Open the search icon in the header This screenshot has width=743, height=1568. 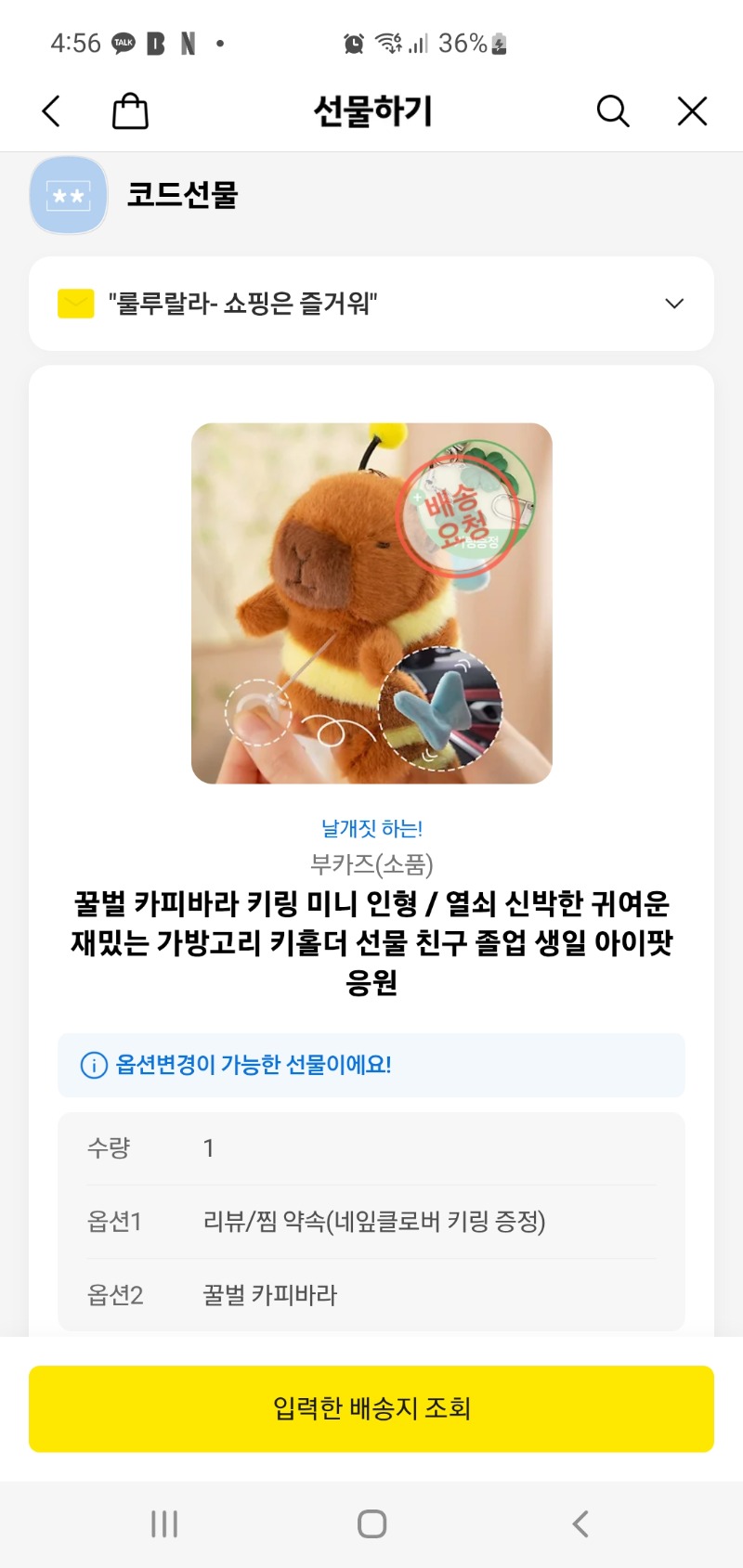612,111
